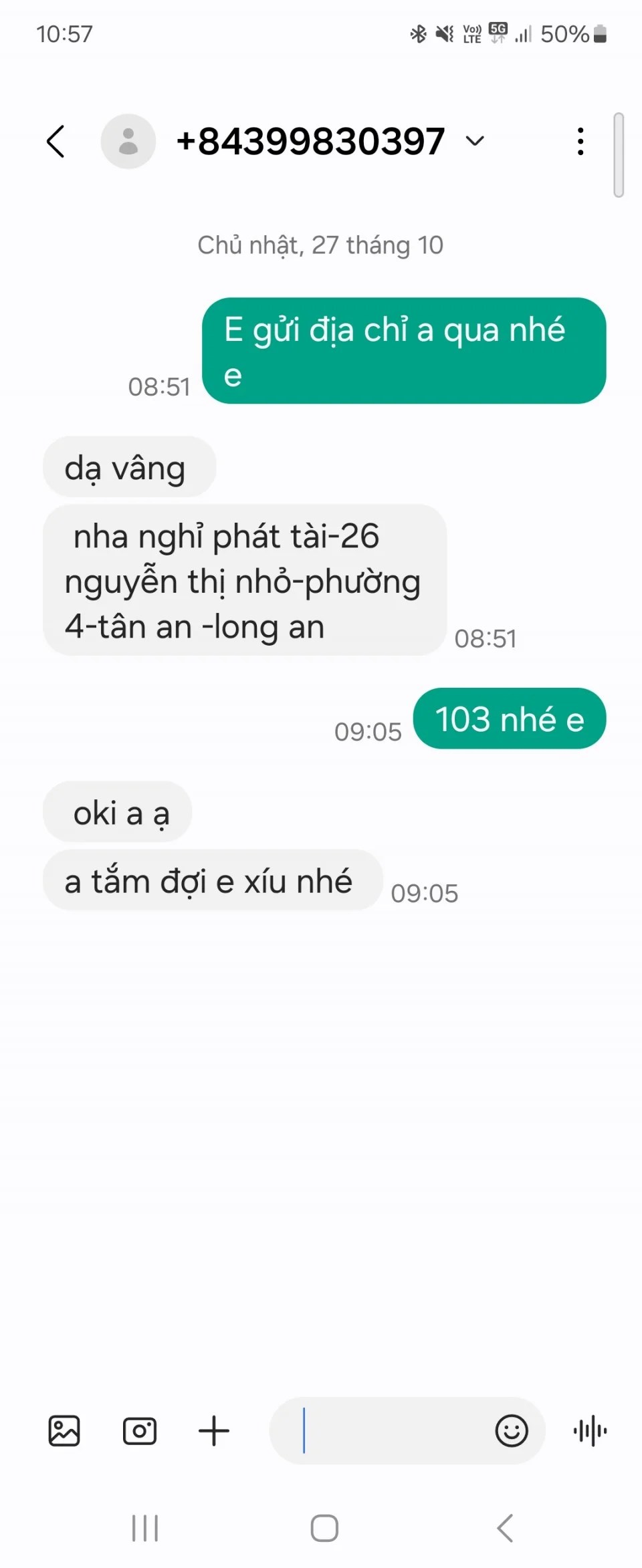This screenshot has height=1568, width=642.
Task: Record a voice message
Action: click(590, 1430)
